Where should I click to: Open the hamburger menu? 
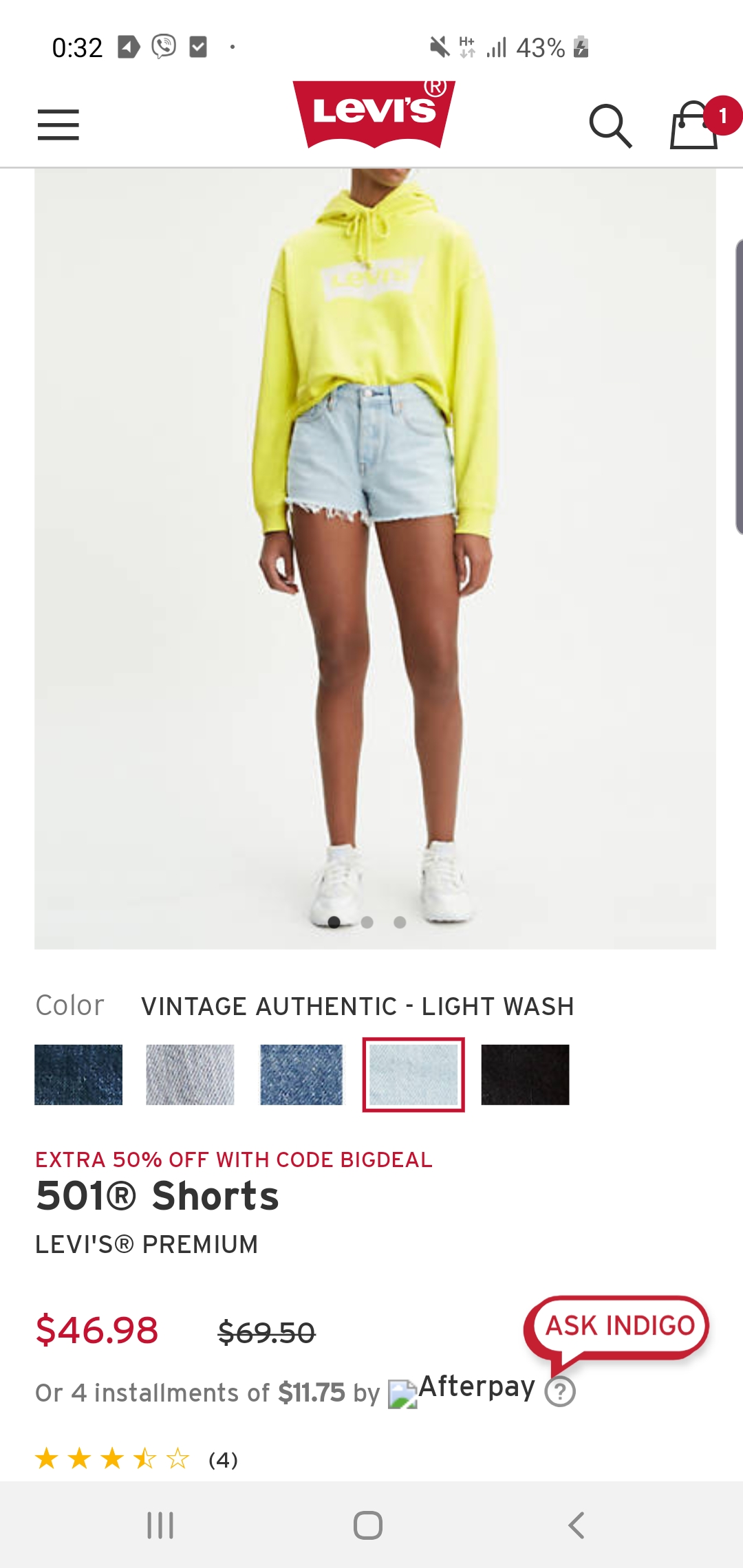tap(58, 124)
